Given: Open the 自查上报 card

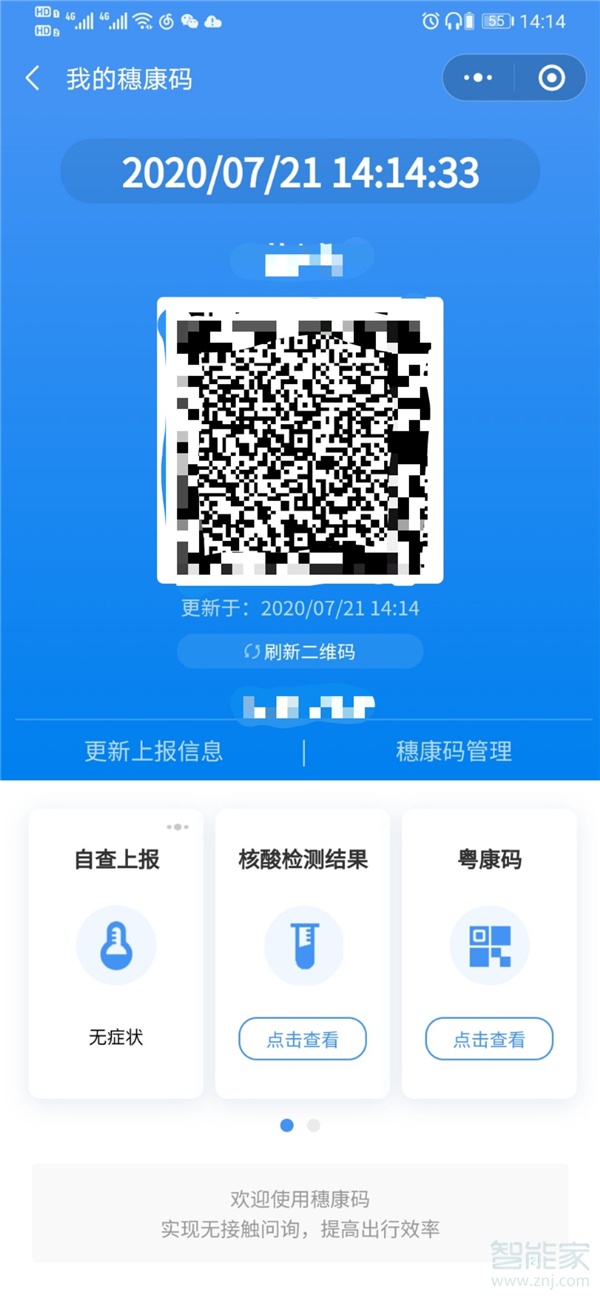Looking at the screenshot, I should (116, 950).
